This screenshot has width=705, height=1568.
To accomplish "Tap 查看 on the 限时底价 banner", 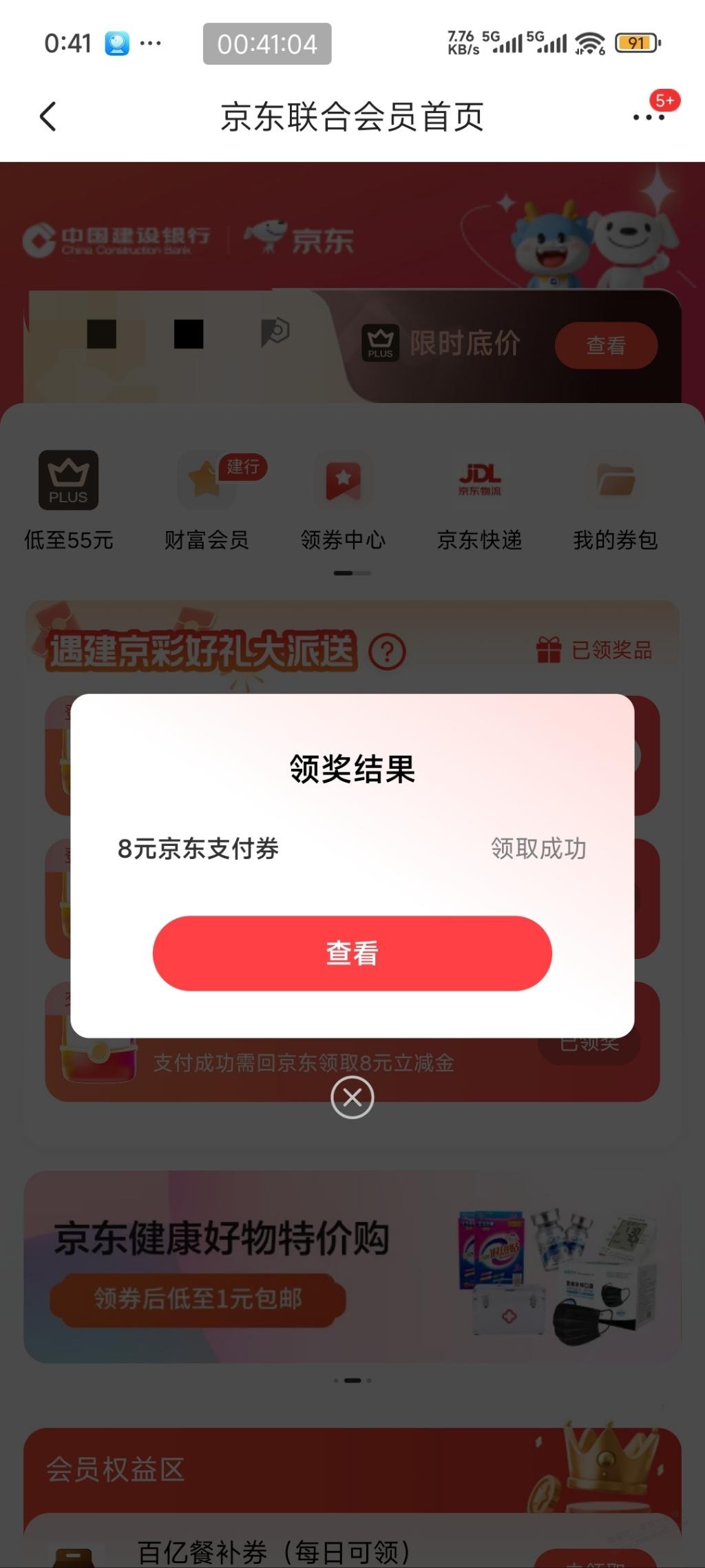I will pyautogui.click(x=606, y=346).
